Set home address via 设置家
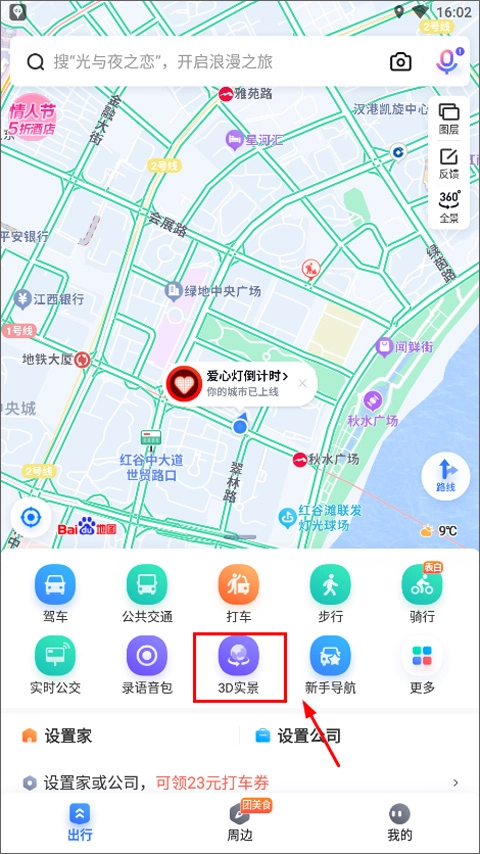This screenshot has width=480, height=854. (57, 736)
